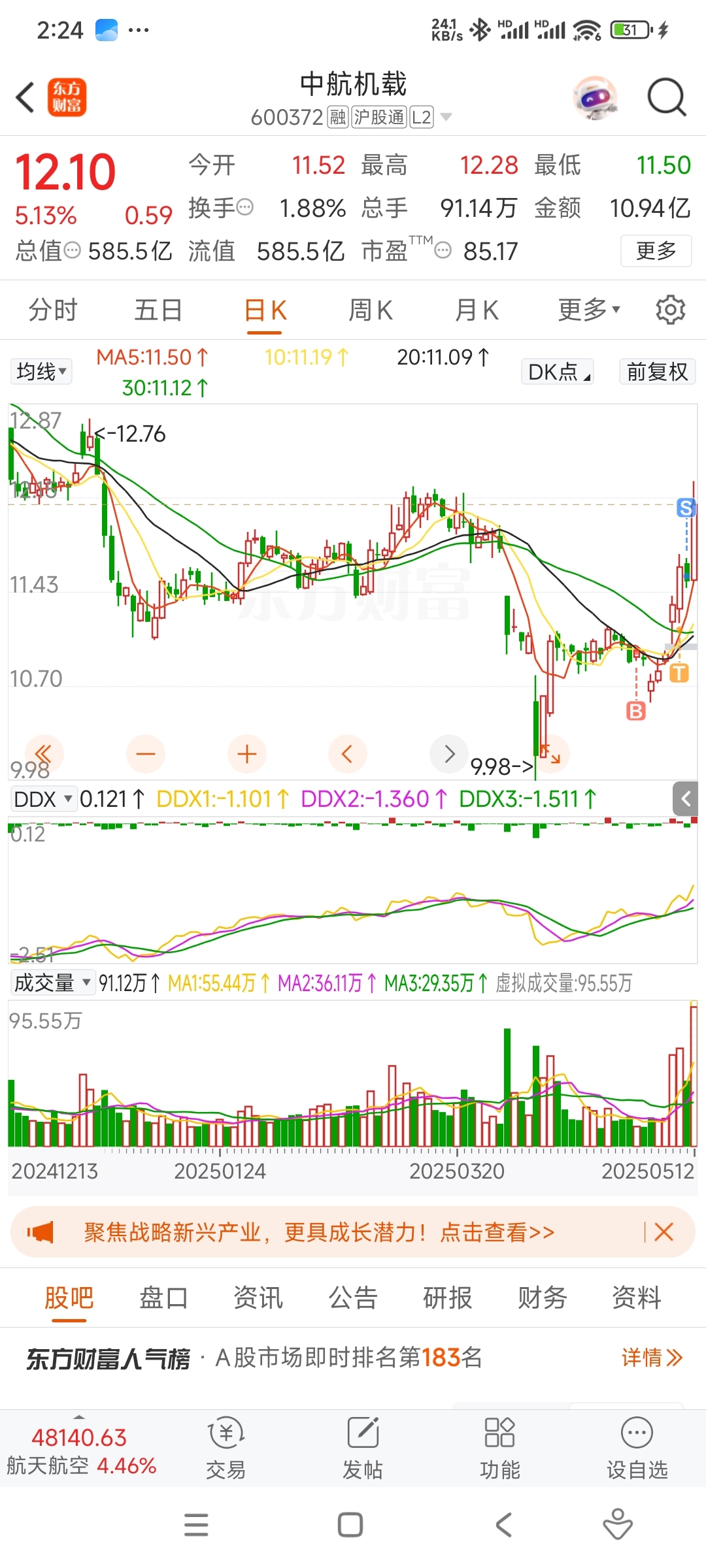This screenshot has height=1568, width=706.
Task: Open the 前复权 adjustment selector
Action: (x=657, y=372)
